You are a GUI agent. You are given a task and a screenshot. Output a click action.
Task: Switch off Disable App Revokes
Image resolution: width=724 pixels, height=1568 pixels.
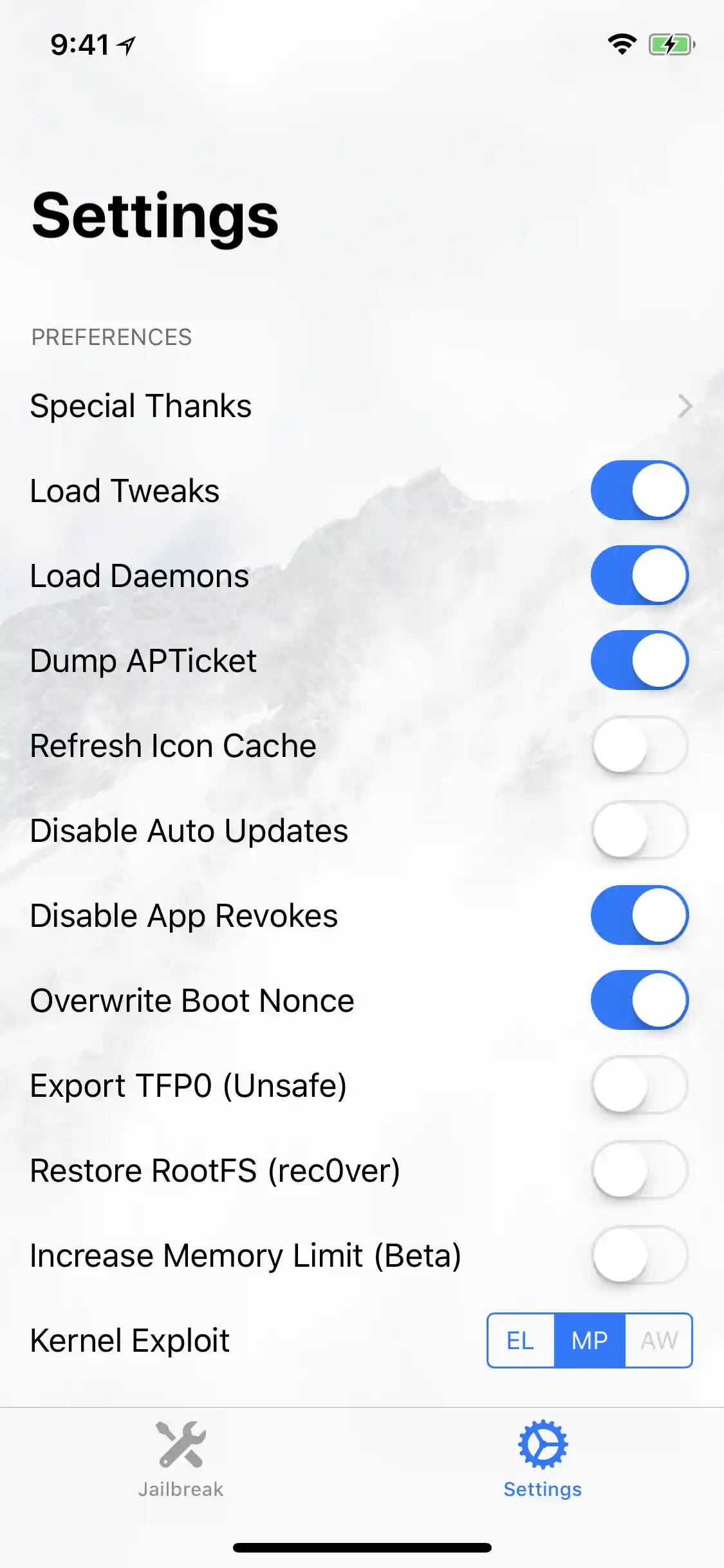click(639, 915)
